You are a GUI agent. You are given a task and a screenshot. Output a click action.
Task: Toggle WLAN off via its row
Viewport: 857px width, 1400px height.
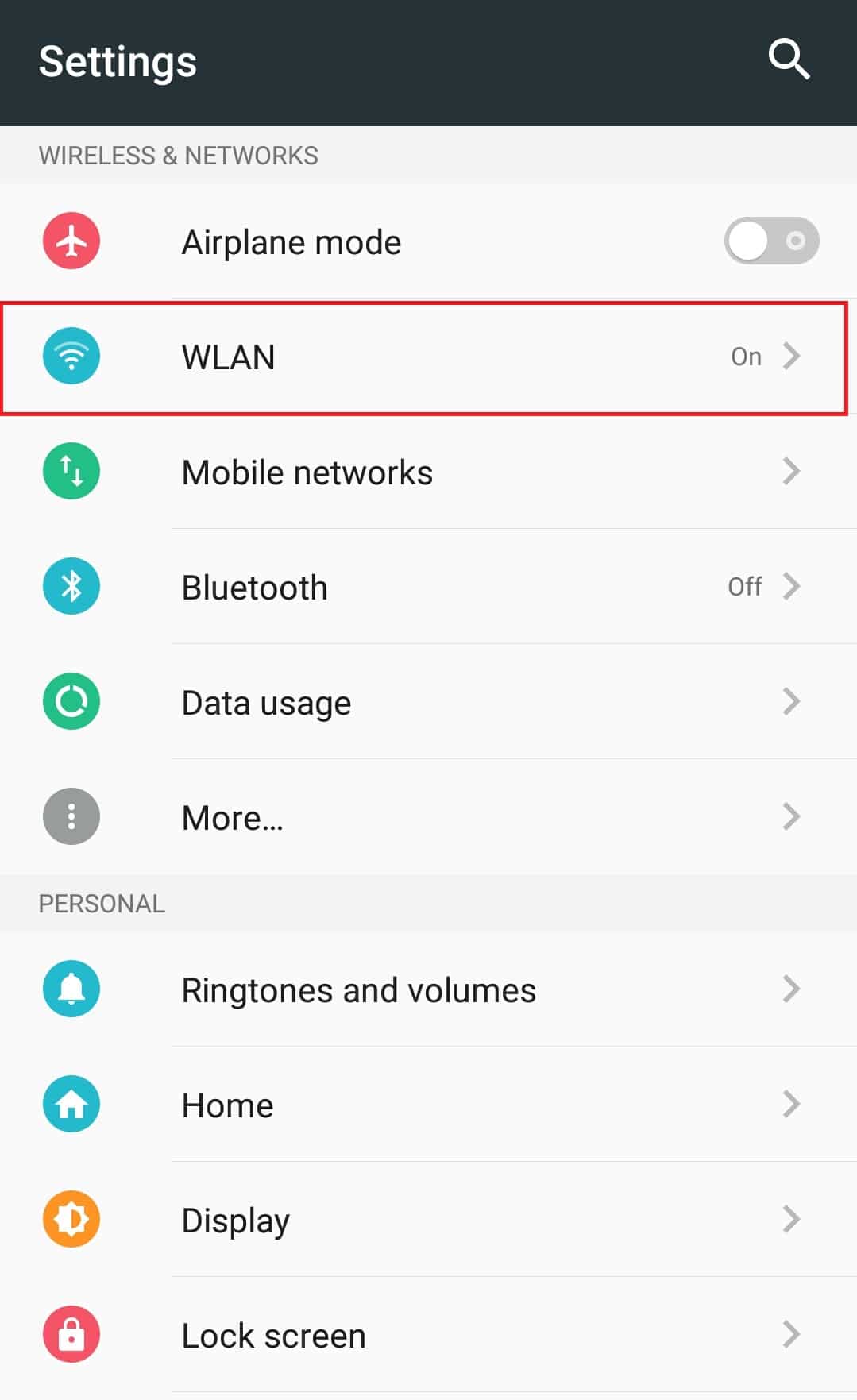pyautogui.click(x=429, y=357)
